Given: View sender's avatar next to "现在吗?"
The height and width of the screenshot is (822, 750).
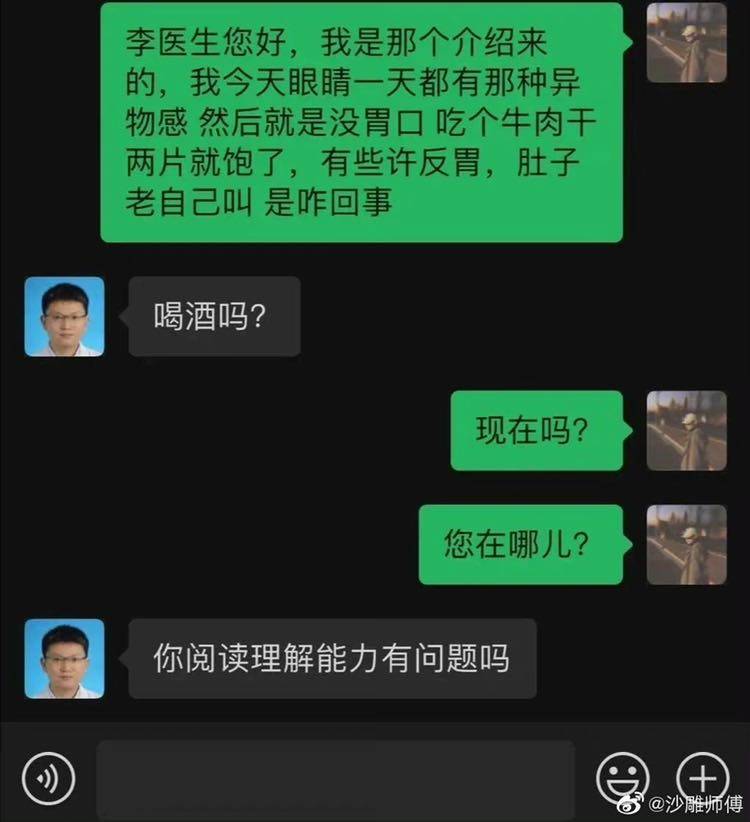Looking at the screenshot, I should pos(686,430).
